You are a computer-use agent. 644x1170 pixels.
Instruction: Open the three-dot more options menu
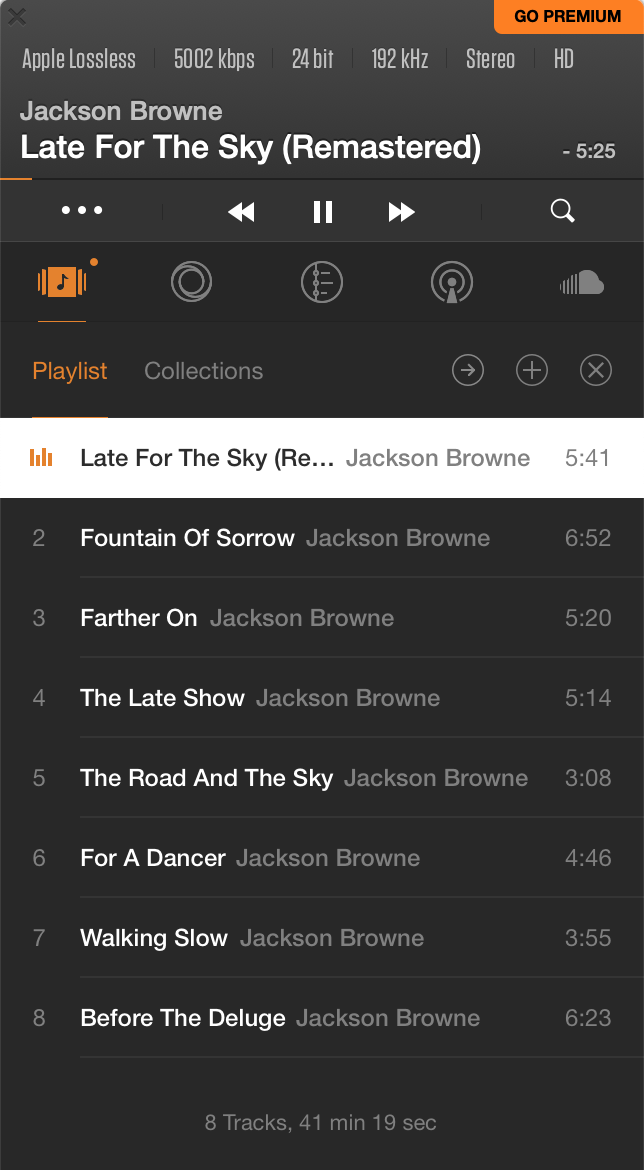tap(82, 211)
